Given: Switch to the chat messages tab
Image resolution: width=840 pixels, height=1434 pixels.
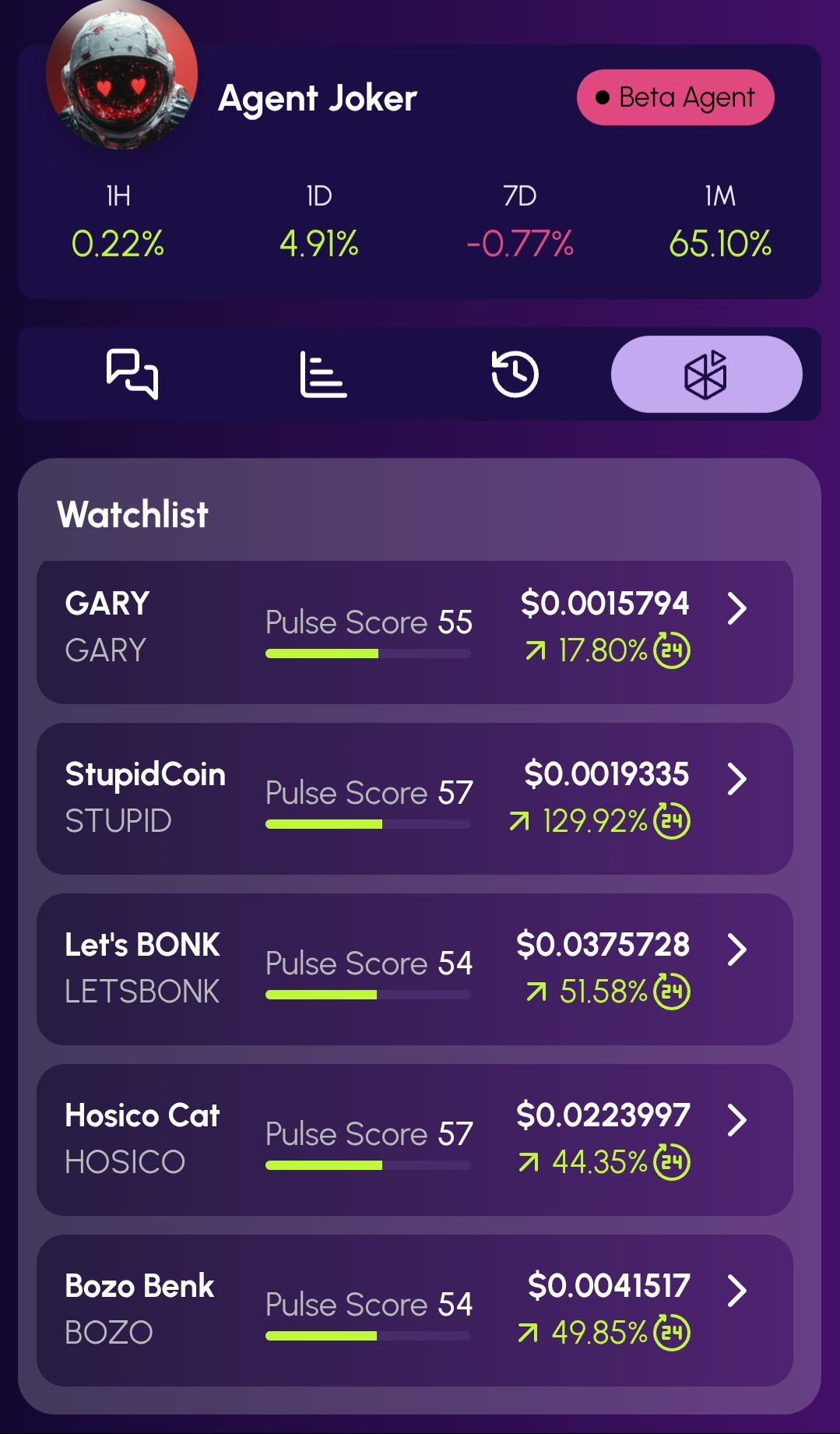Looking at the screenshot, I should click(132, 375).
